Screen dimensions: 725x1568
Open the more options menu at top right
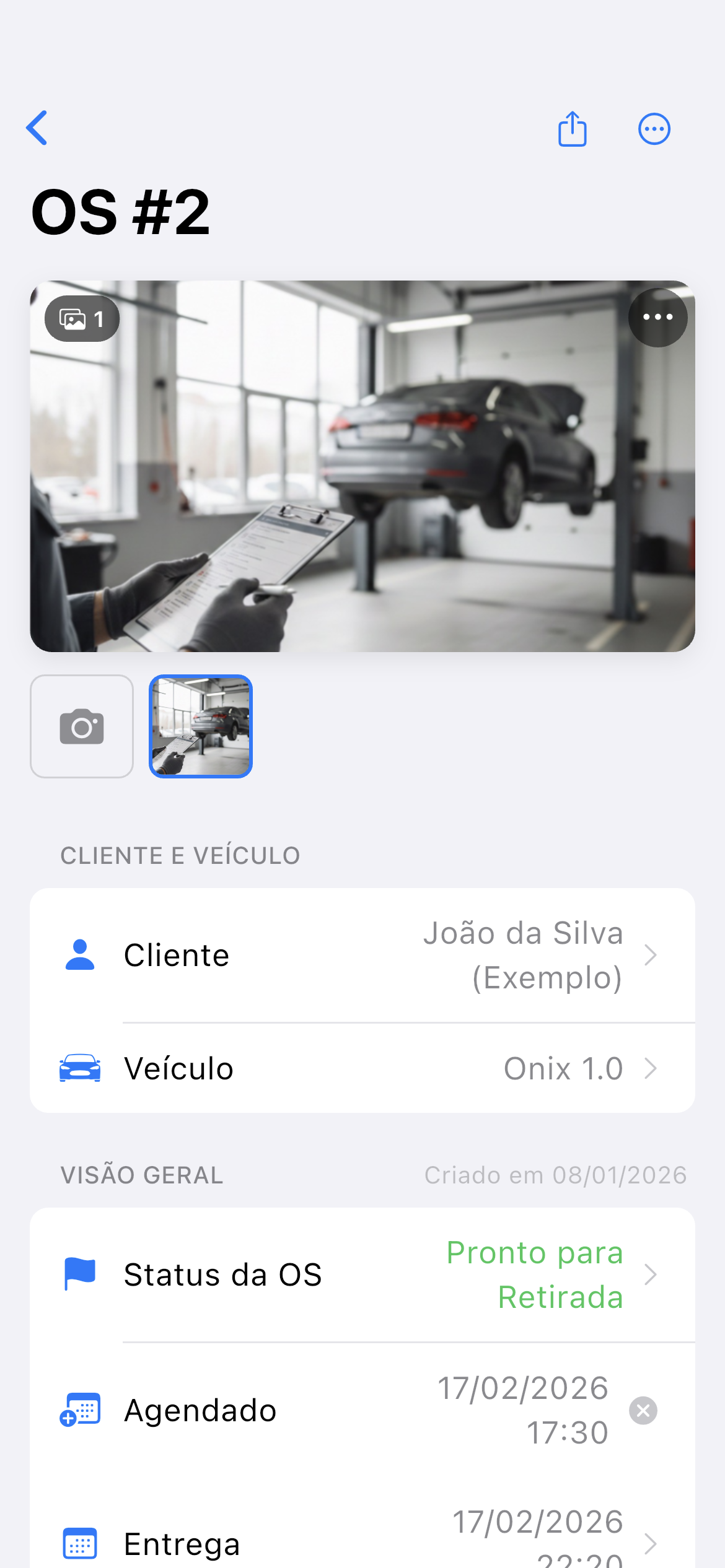click(x=654, y=128)
